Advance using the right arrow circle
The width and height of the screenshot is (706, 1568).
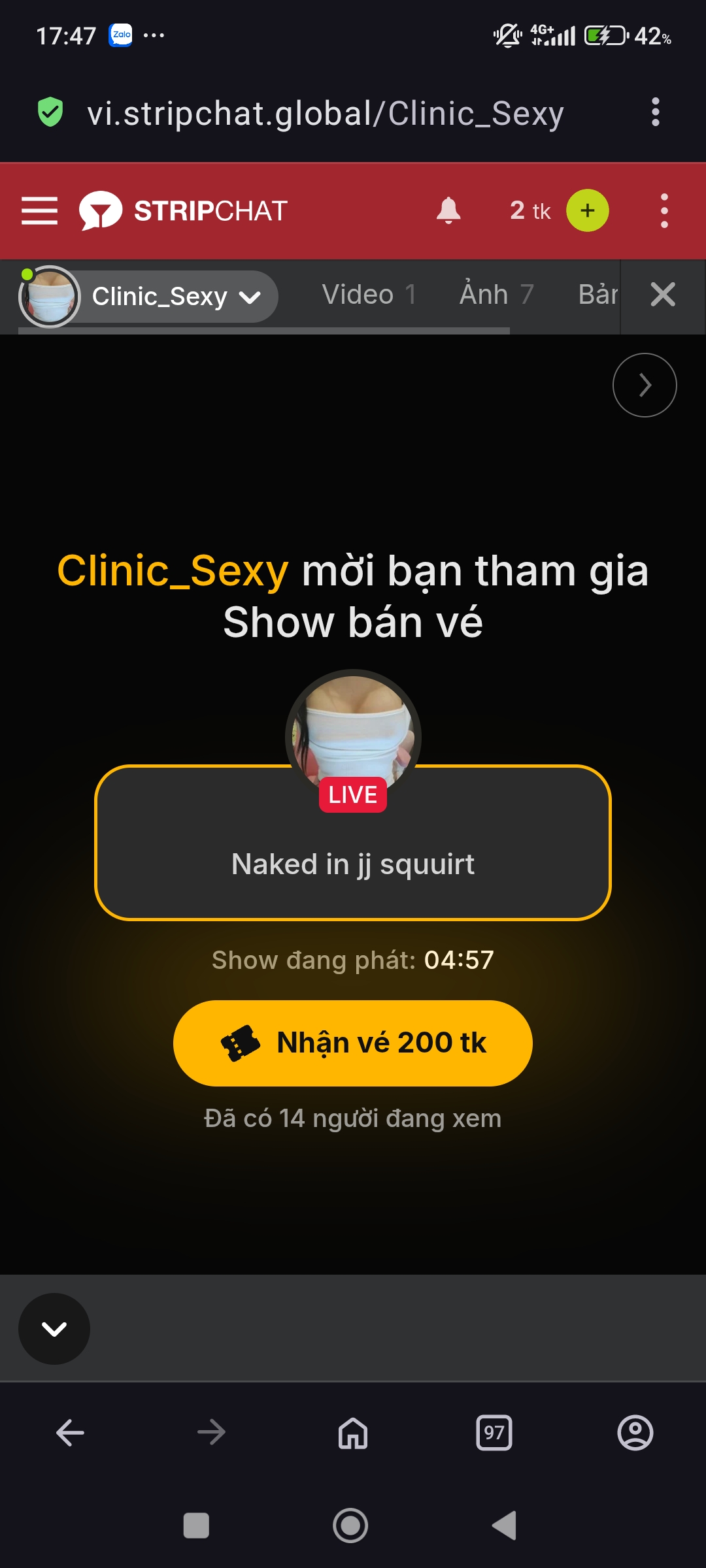tap(645, 385)
